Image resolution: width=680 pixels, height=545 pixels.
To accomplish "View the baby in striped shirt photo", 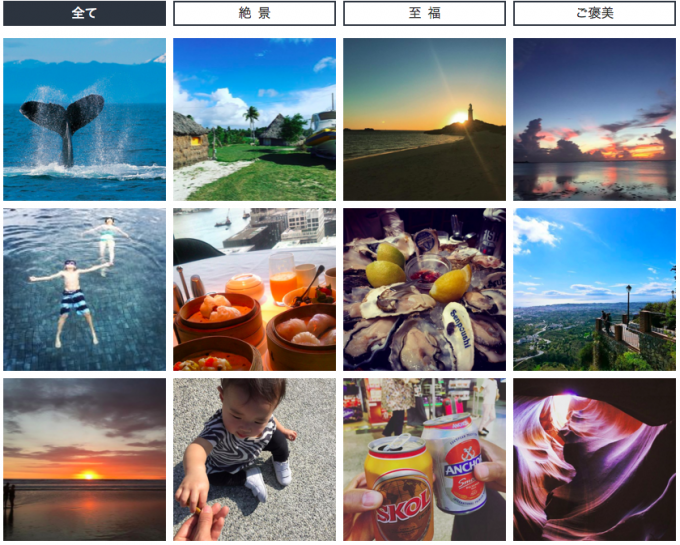I will 254,459.
